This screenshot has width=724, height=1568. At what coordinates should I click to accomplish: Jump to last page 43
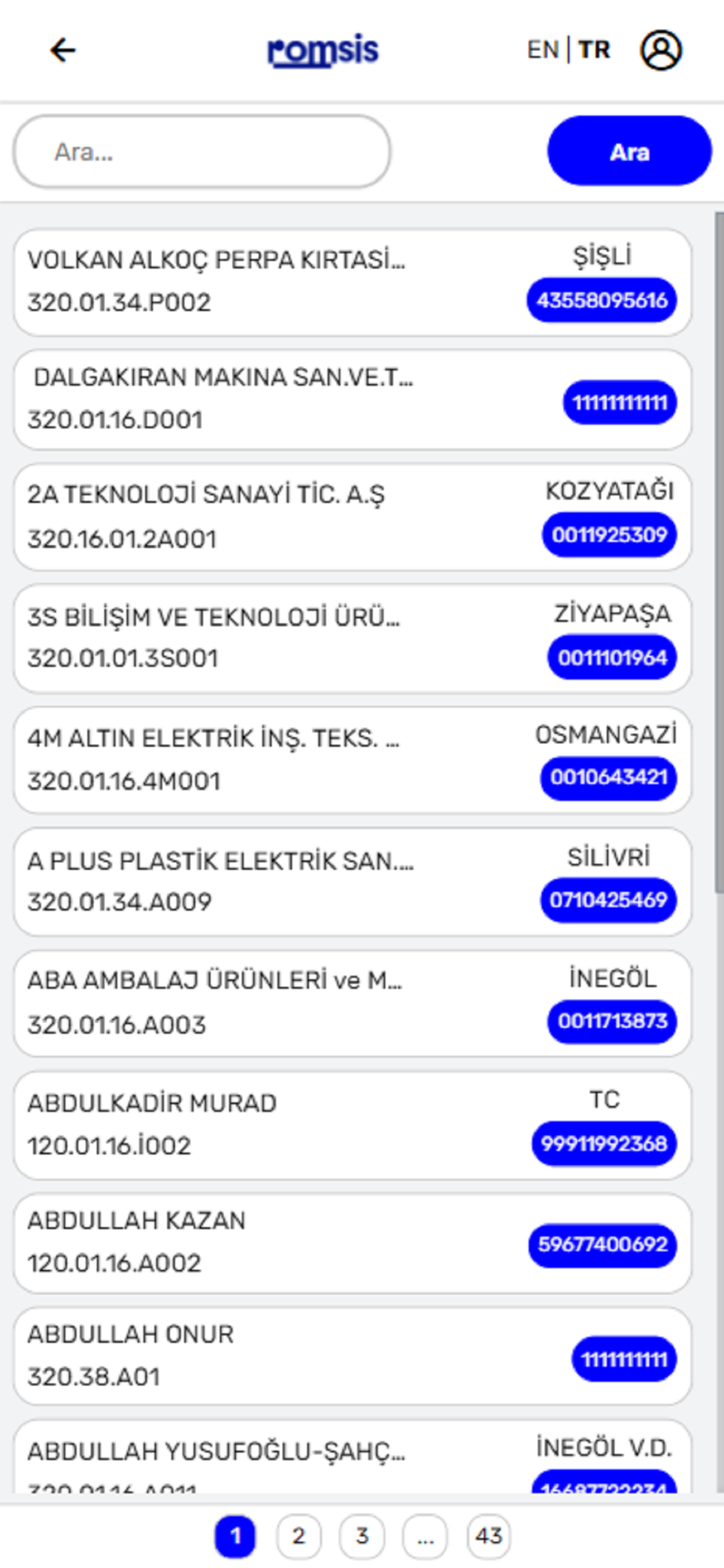[488, 1536]
